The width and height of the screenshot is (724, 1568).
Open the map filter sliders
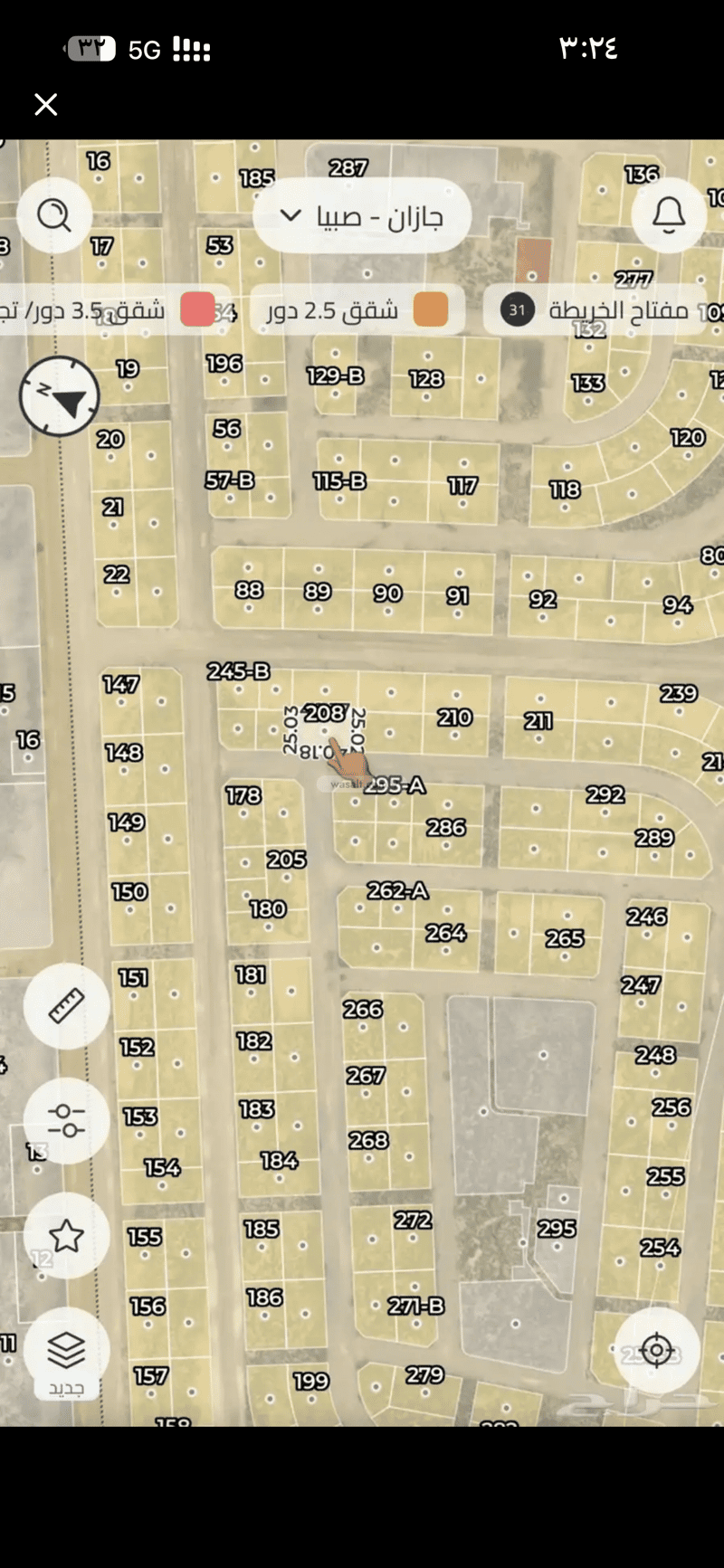coord(66,1120)
